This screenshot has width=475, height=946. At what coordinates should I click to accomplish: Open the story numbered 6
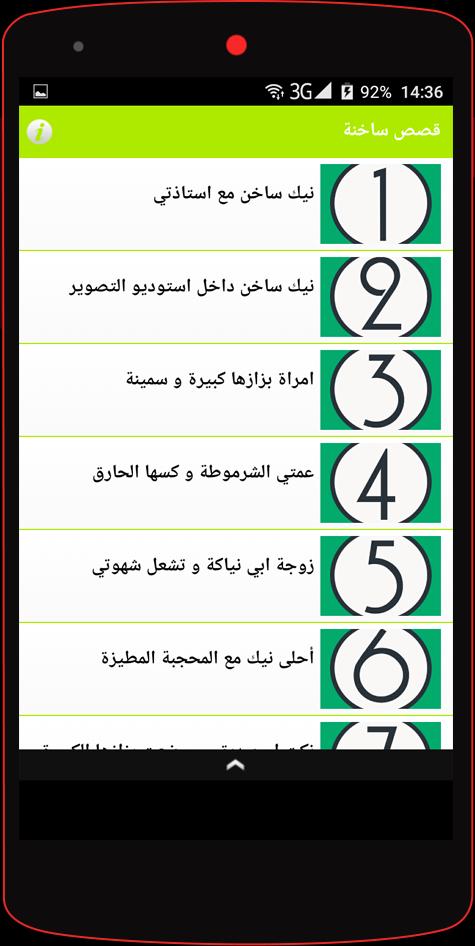[236, 668]
